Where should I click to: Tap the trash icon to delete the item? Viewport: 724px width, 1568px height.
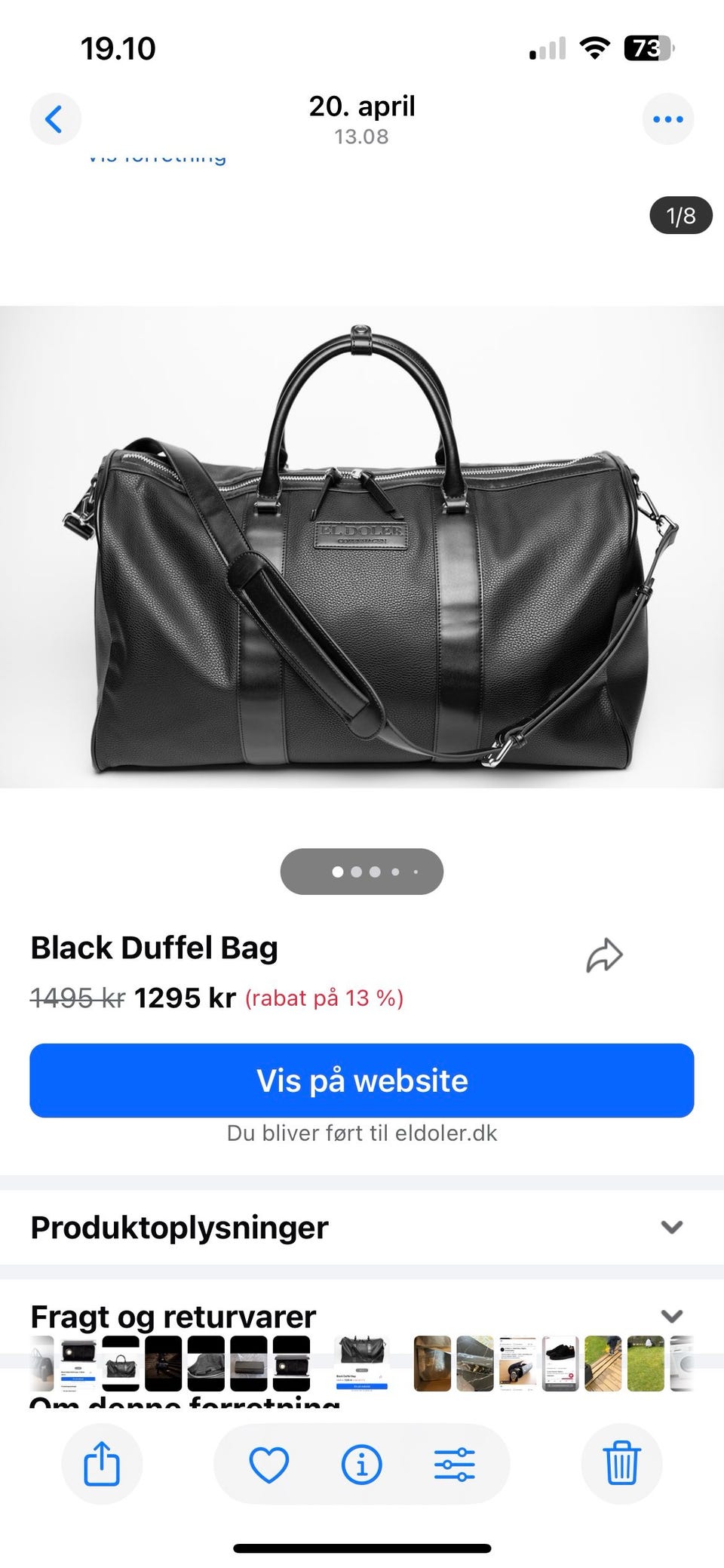(x=623, y=1463)
